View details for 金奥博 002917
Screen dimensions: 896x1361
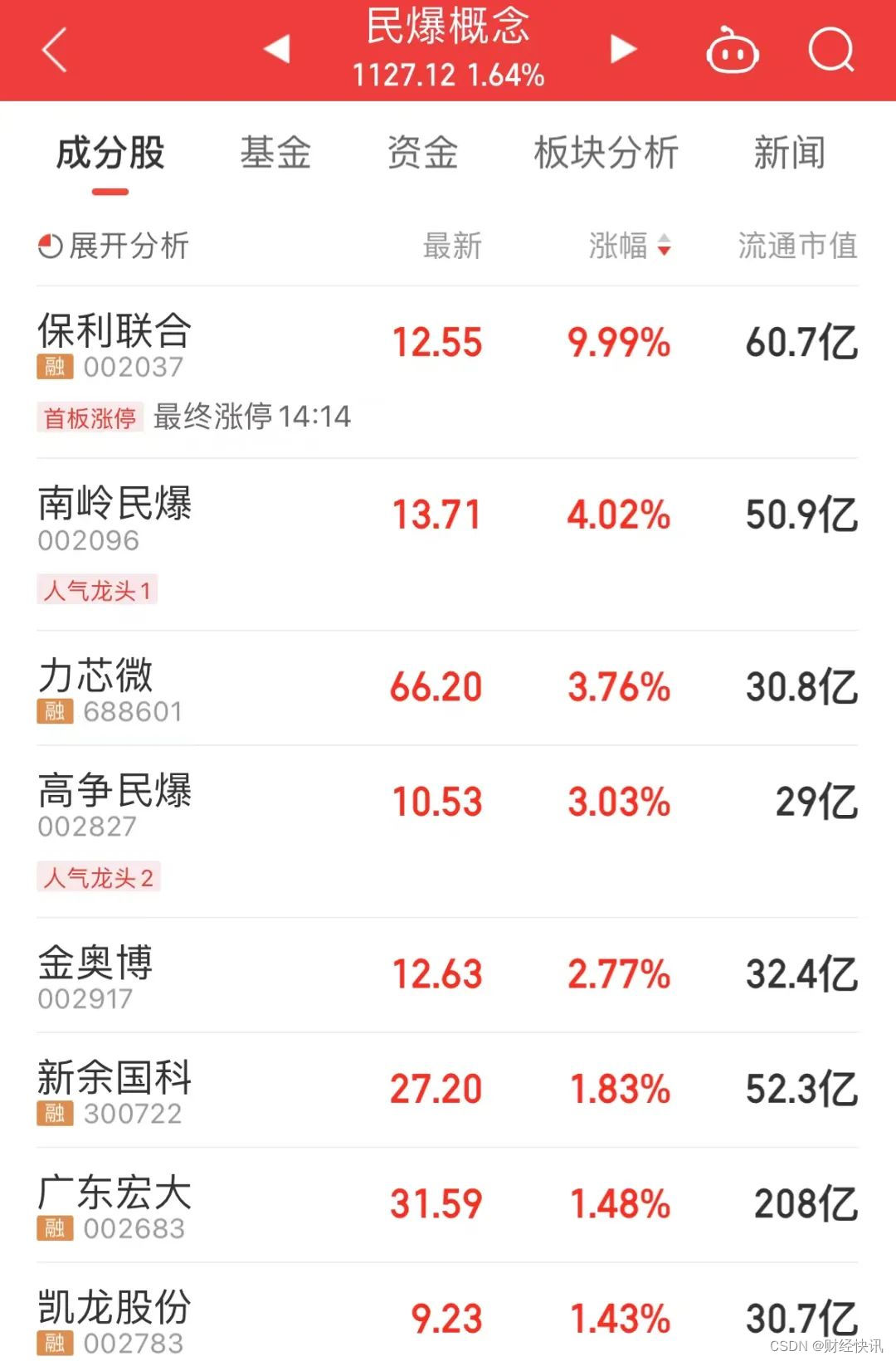click(96, 975)
